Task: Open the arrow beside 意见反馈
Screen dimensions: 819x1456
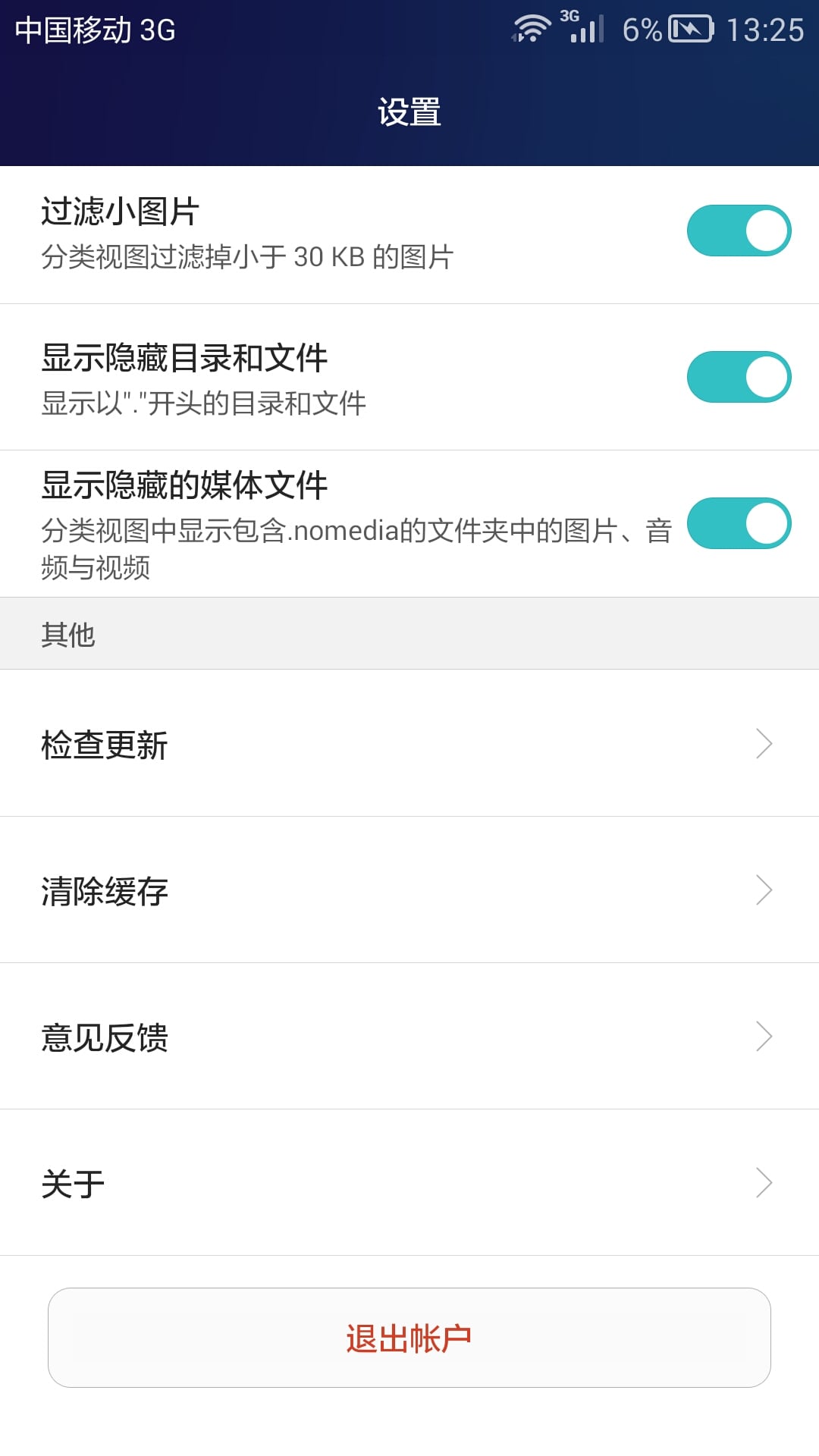Action: pos(764,1038)
